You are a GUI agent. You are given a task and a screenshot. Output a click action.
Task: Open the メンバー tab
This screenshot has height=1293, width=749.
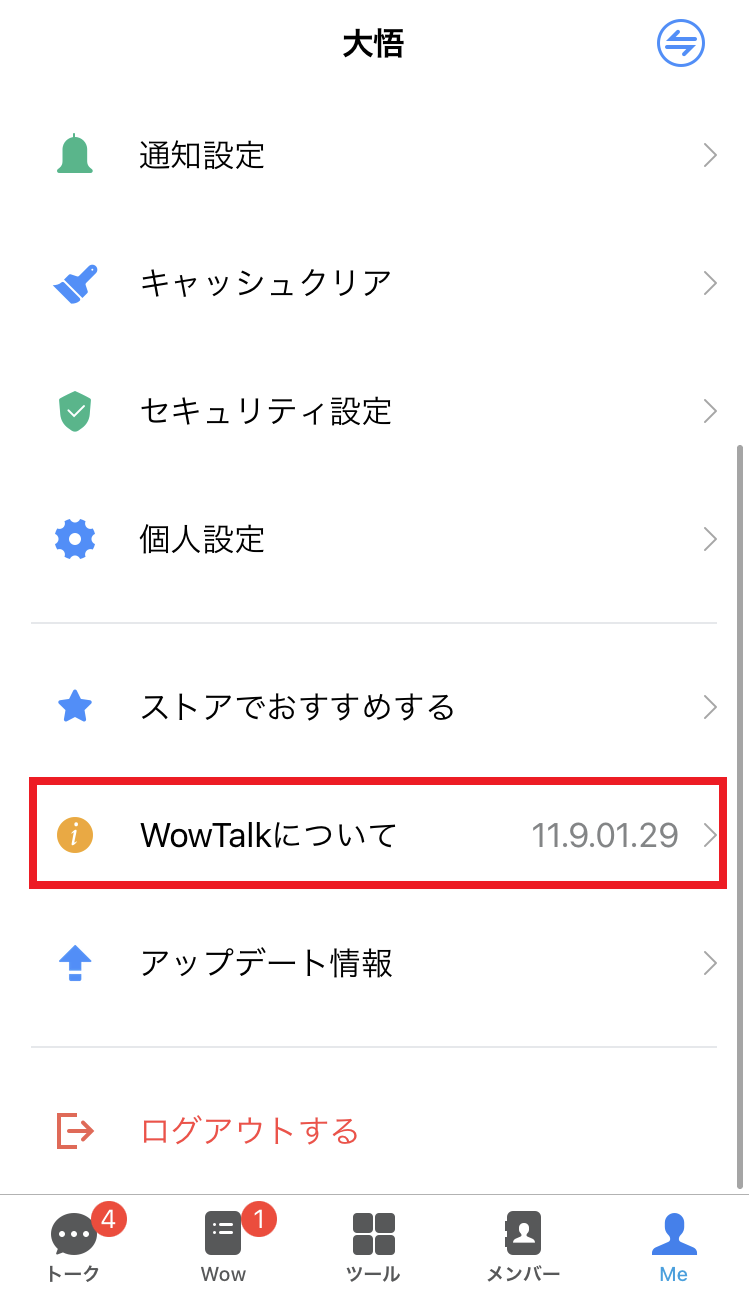tap(523, 1246)
